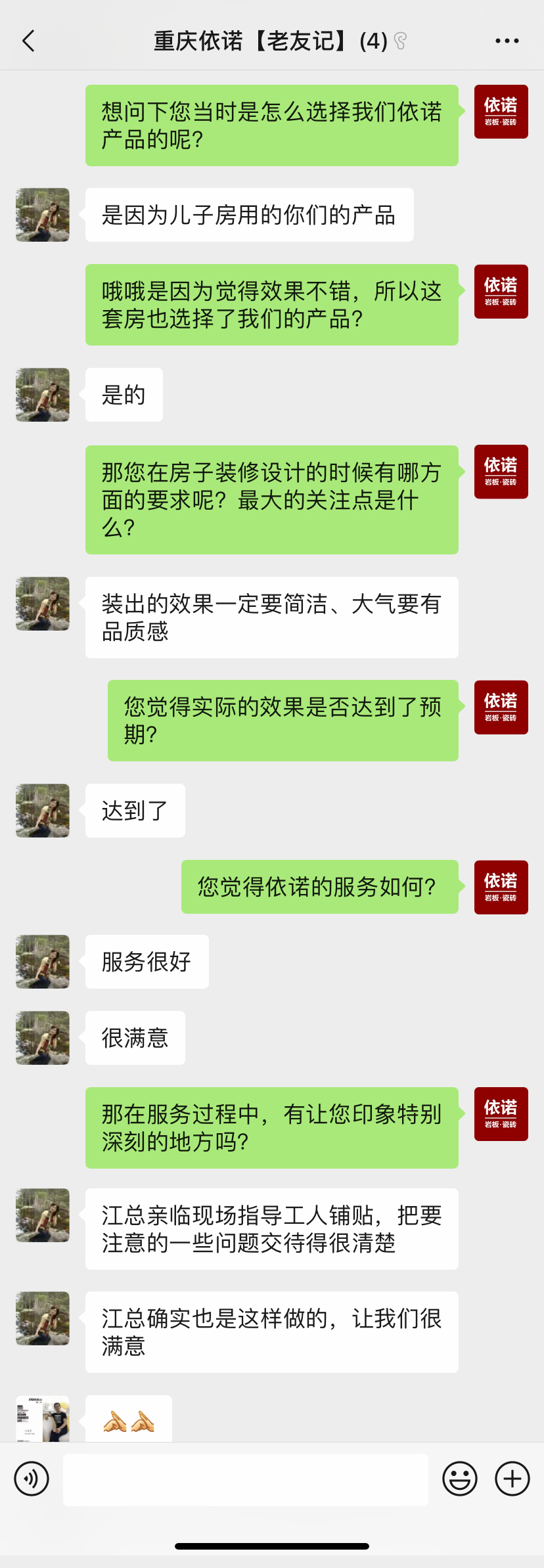Tap the customer avatar beside 服务很好
The image size is (544, 1568).
click(x=43, y=962)
